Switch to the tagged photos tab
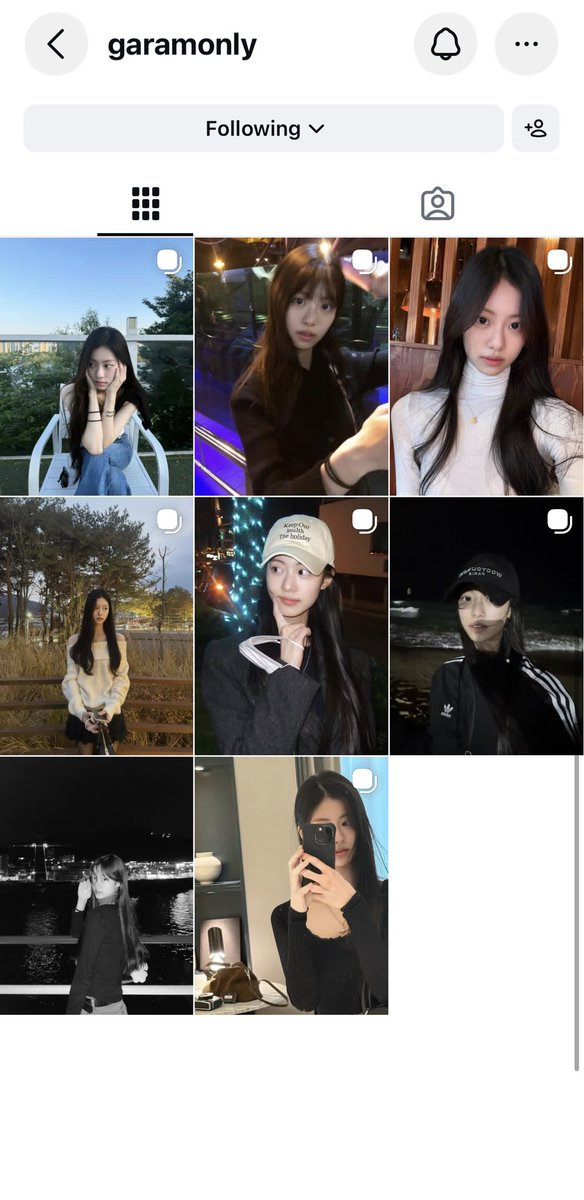This screenshot has width=584, height=1200. [x=437, y=204]
